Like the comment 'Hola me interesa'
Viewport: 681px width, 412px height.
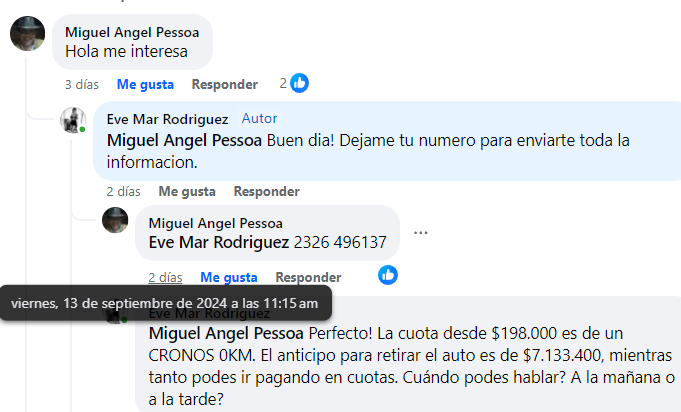[145, 85]
